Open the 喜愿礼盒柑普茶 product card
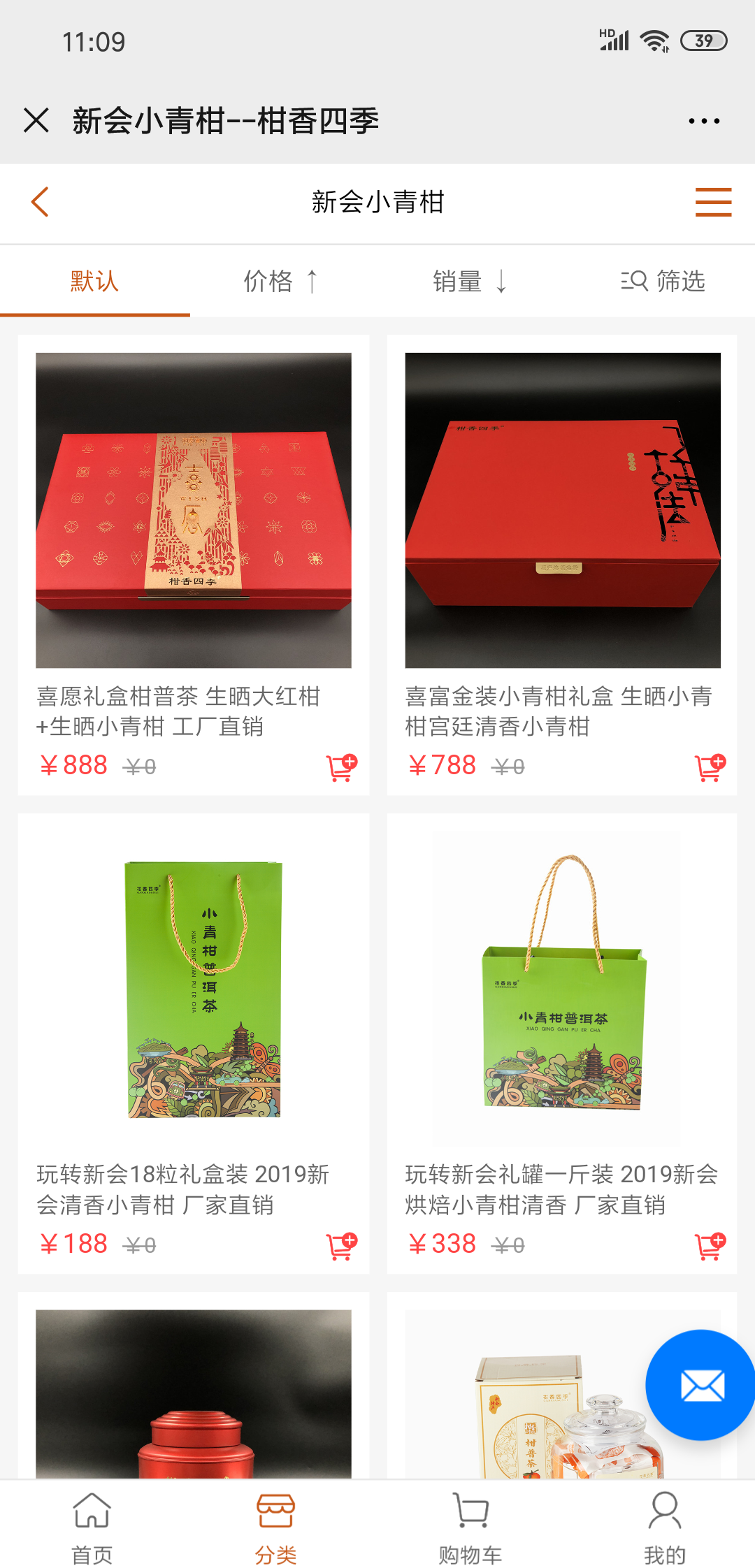 194,510
